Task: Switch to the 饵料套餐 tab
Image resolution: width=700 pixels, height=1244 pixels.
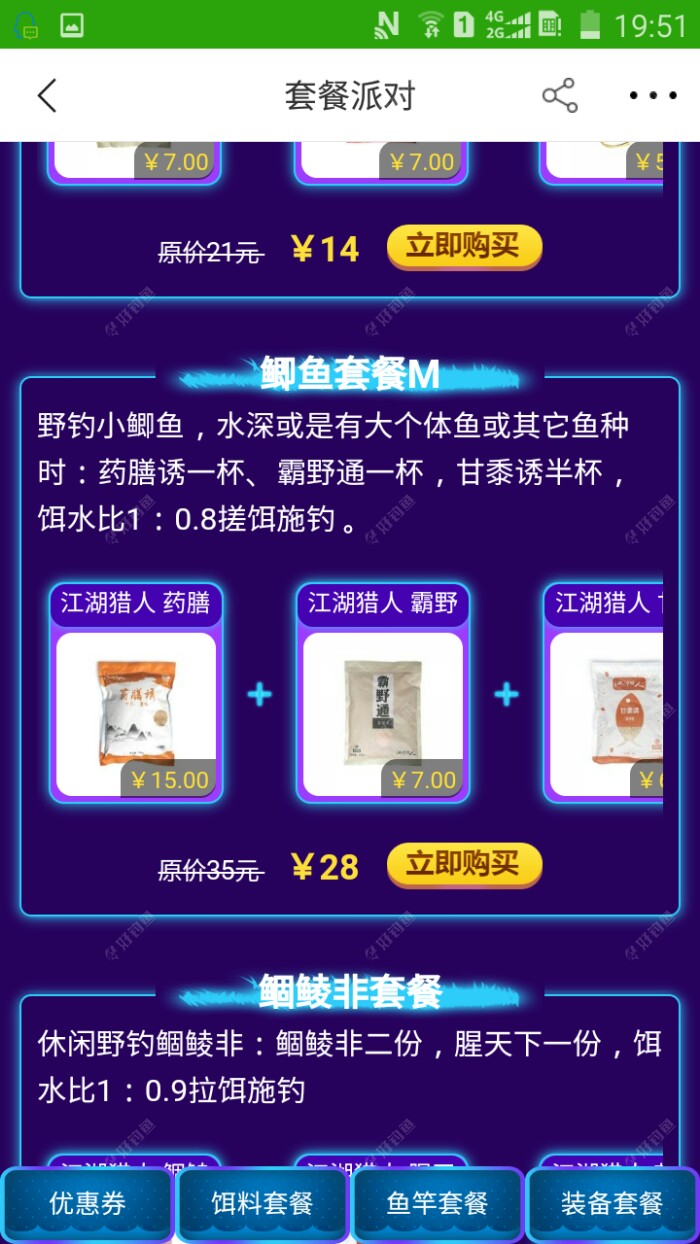Action: pos(262,1203)
